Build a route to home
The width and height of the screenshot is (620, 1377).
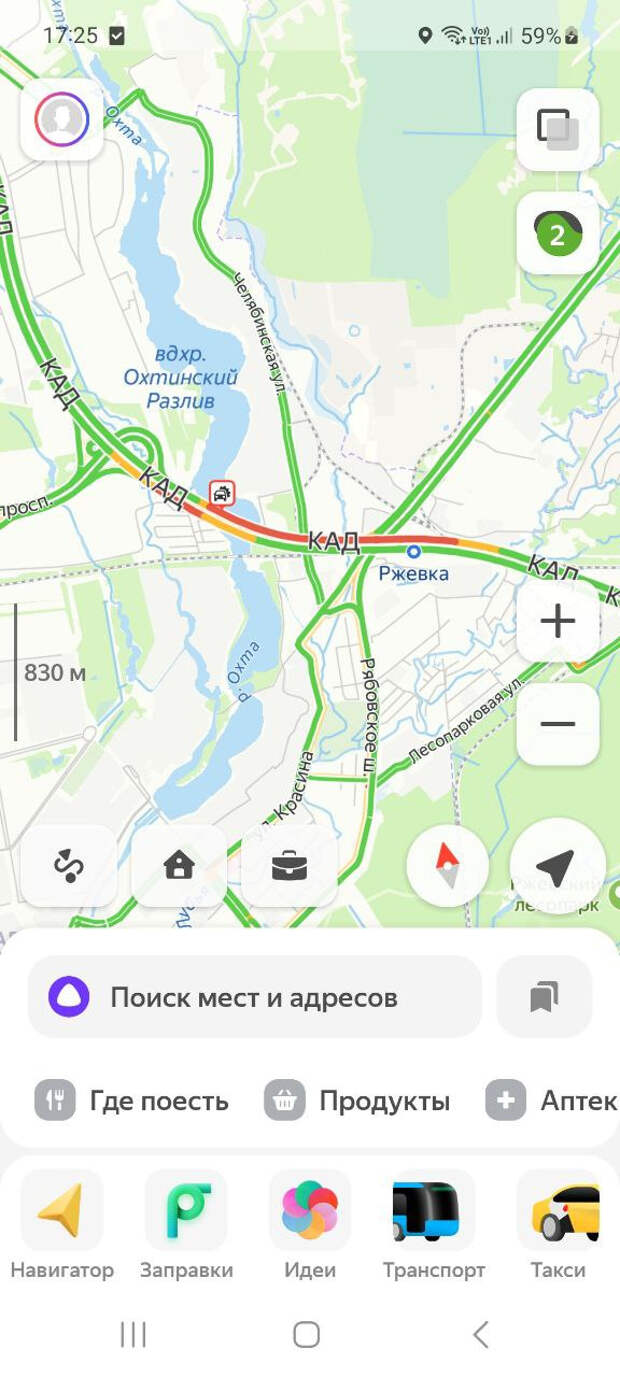click(x=179, y=866)
